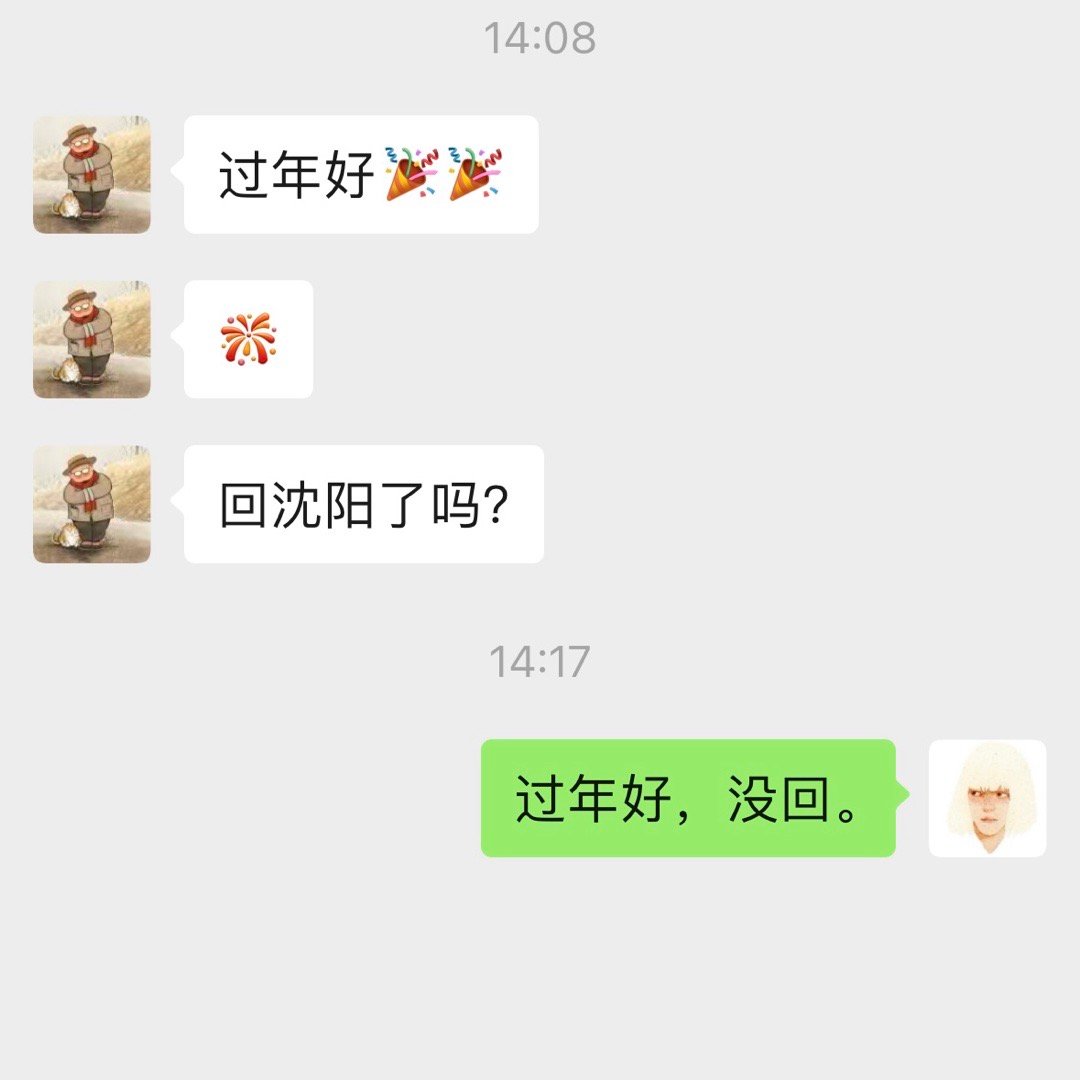Open the avatar beside 回沈阳了吗?
This screenshot has width=1080, height=1080.
[x=92, y=504]
